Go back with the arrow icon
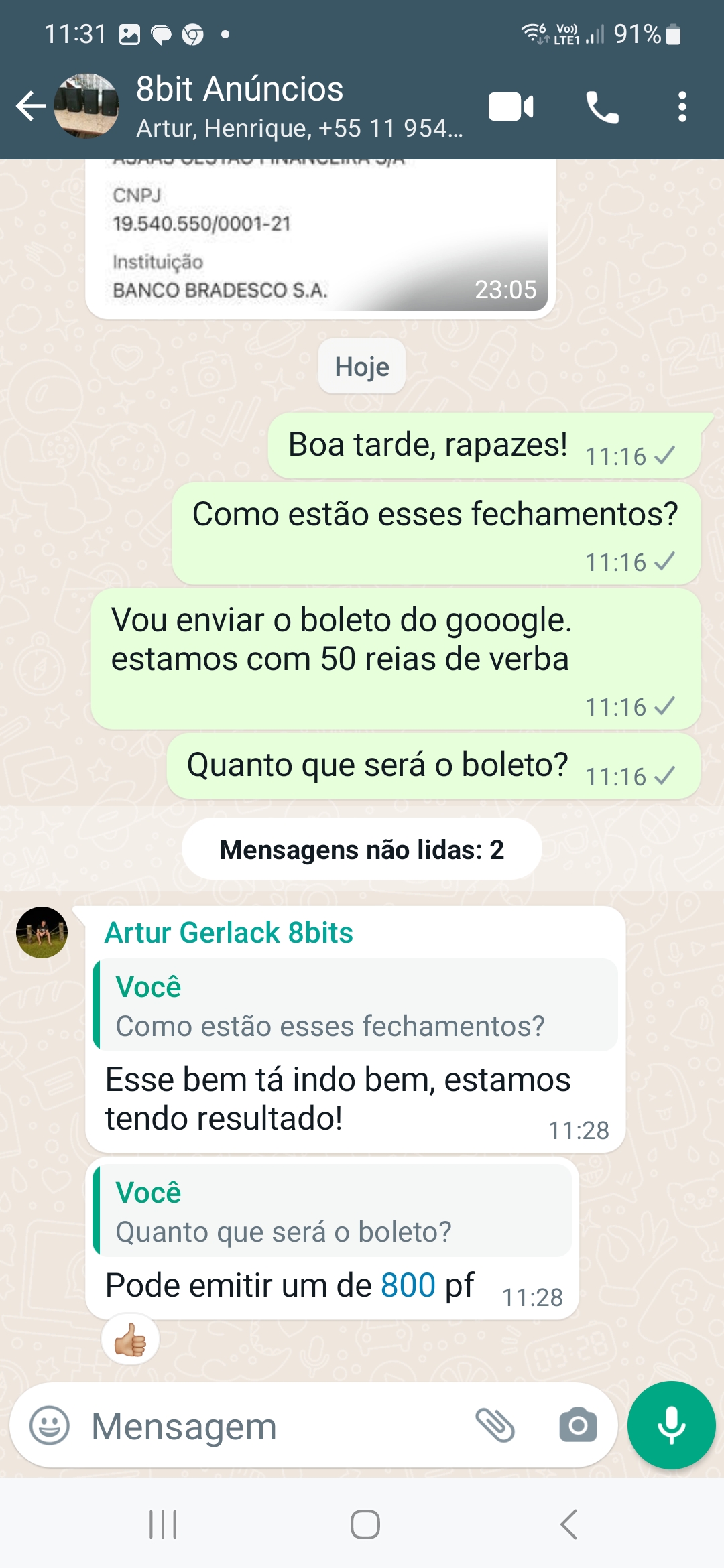This screenshot has width=724, height=1568. coord(30,106)
